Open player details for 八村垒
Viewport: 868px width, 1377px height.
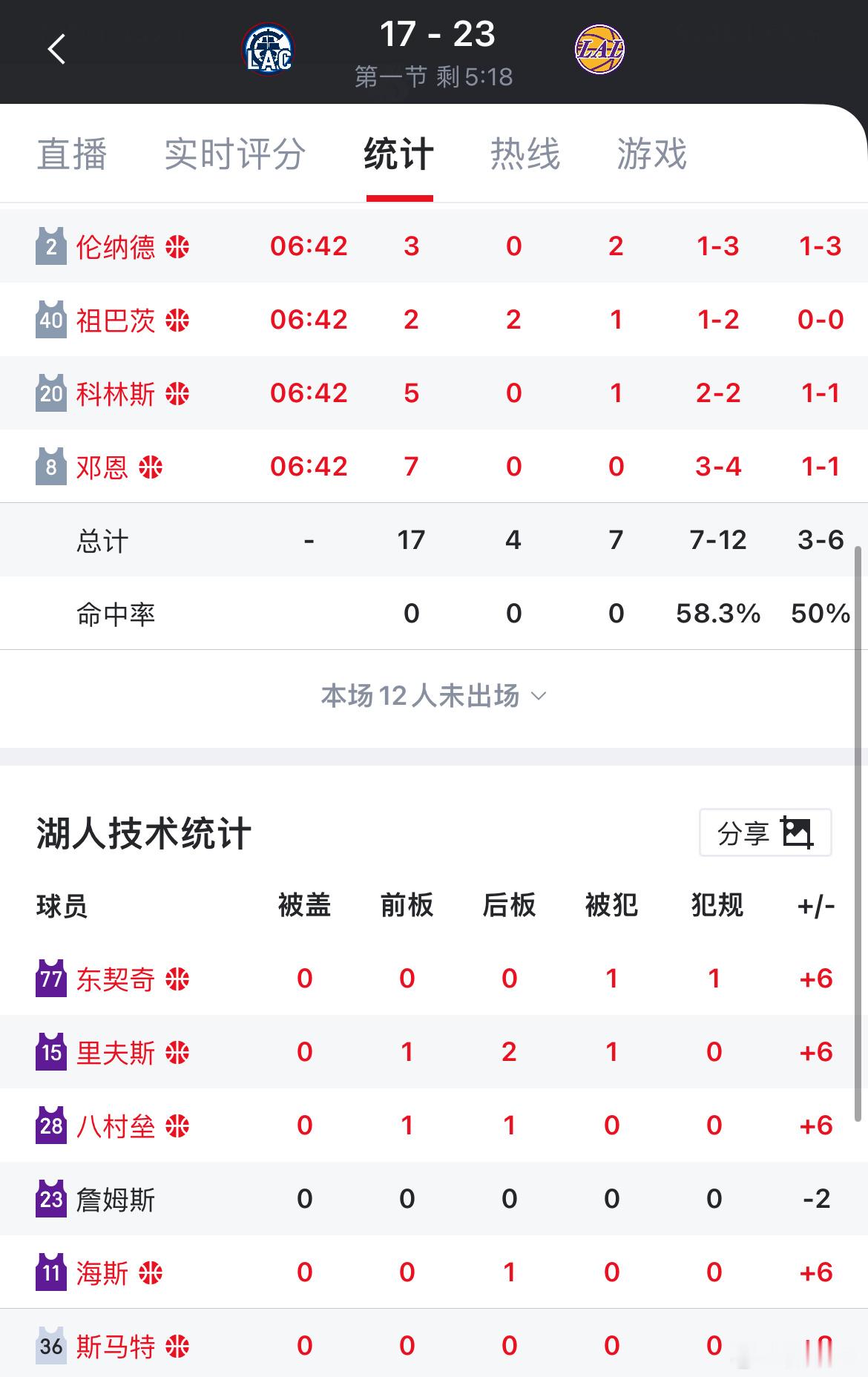pyautogui.click(x=115, y=1126)
